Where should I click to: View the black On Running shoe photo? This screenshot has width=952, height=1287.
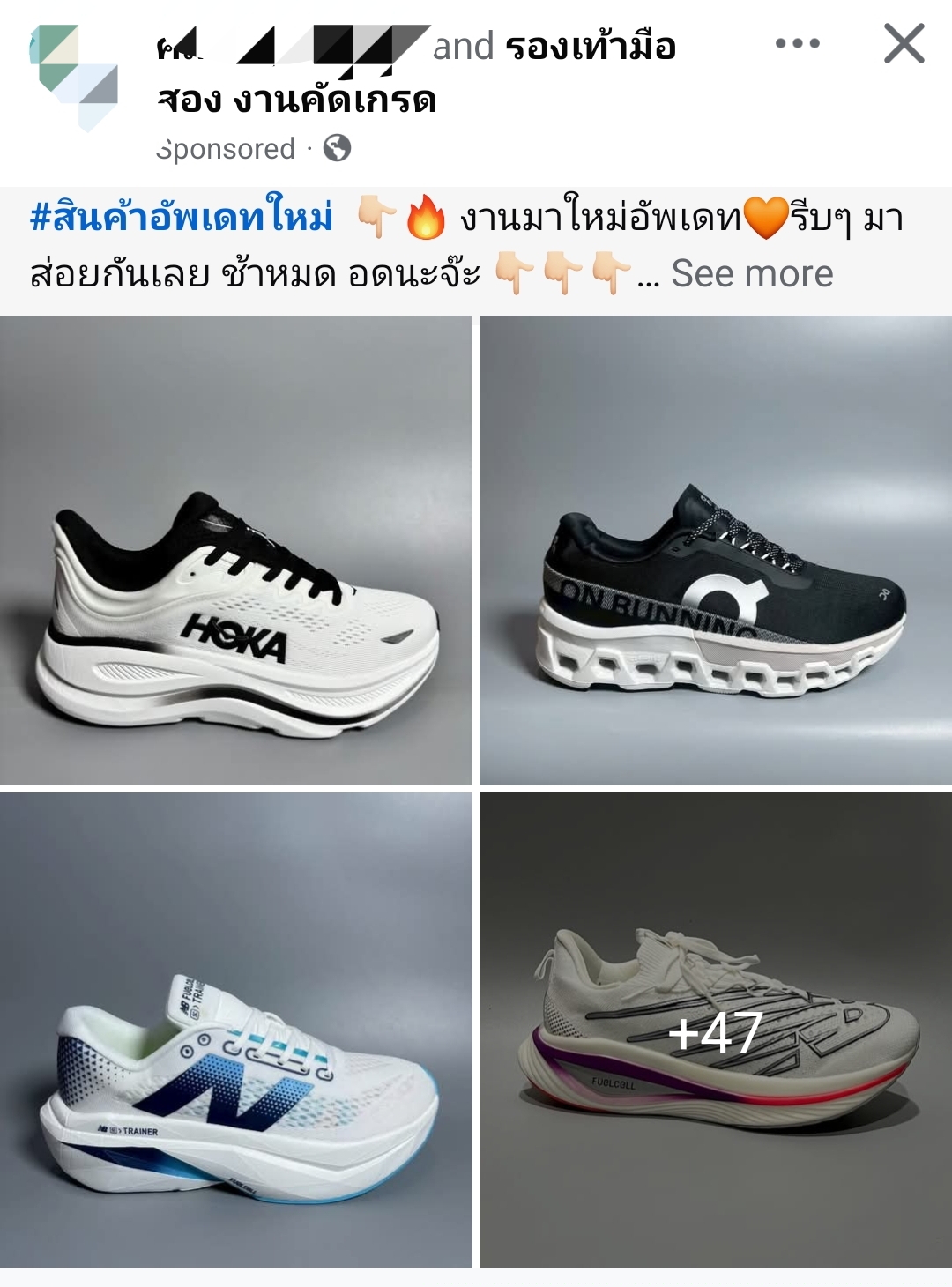[716, 550]
